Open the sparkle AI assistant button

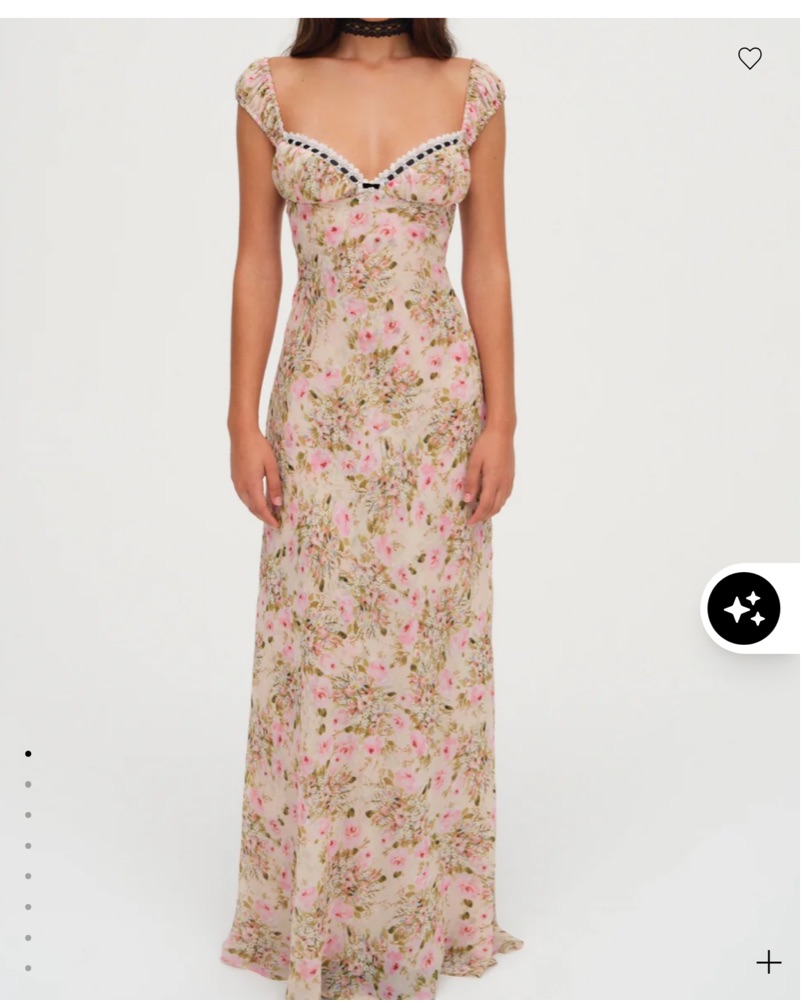744,608
